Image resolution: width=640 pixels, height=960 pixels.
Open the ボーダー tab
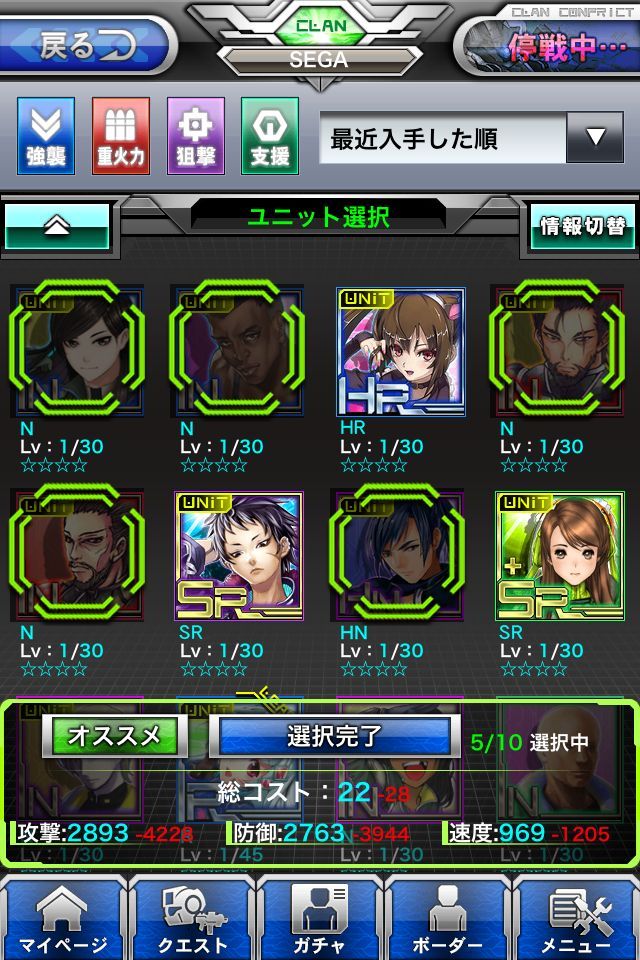coord(448,918)
